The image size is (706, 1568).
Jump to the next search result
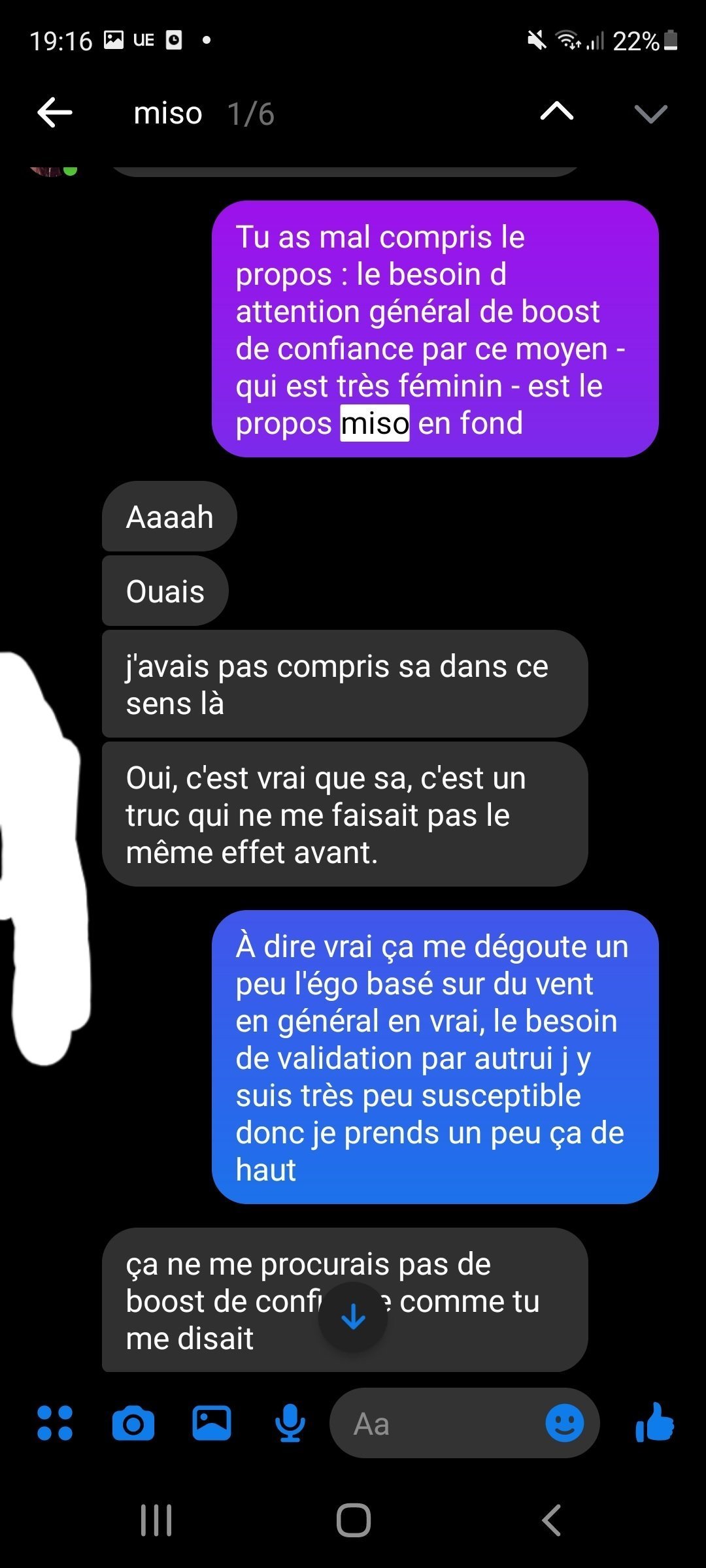click(651, 114)
